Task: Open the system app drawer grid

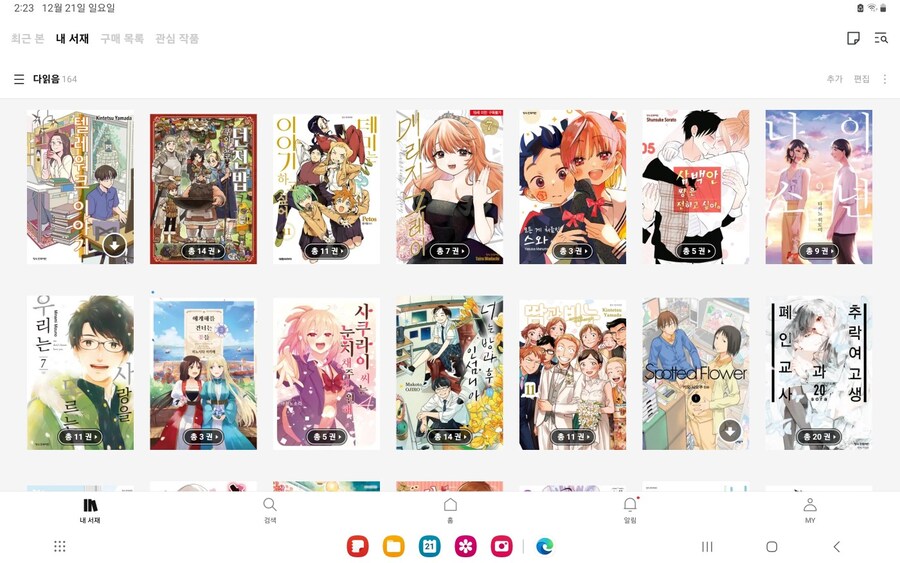Action: [60, 547]
